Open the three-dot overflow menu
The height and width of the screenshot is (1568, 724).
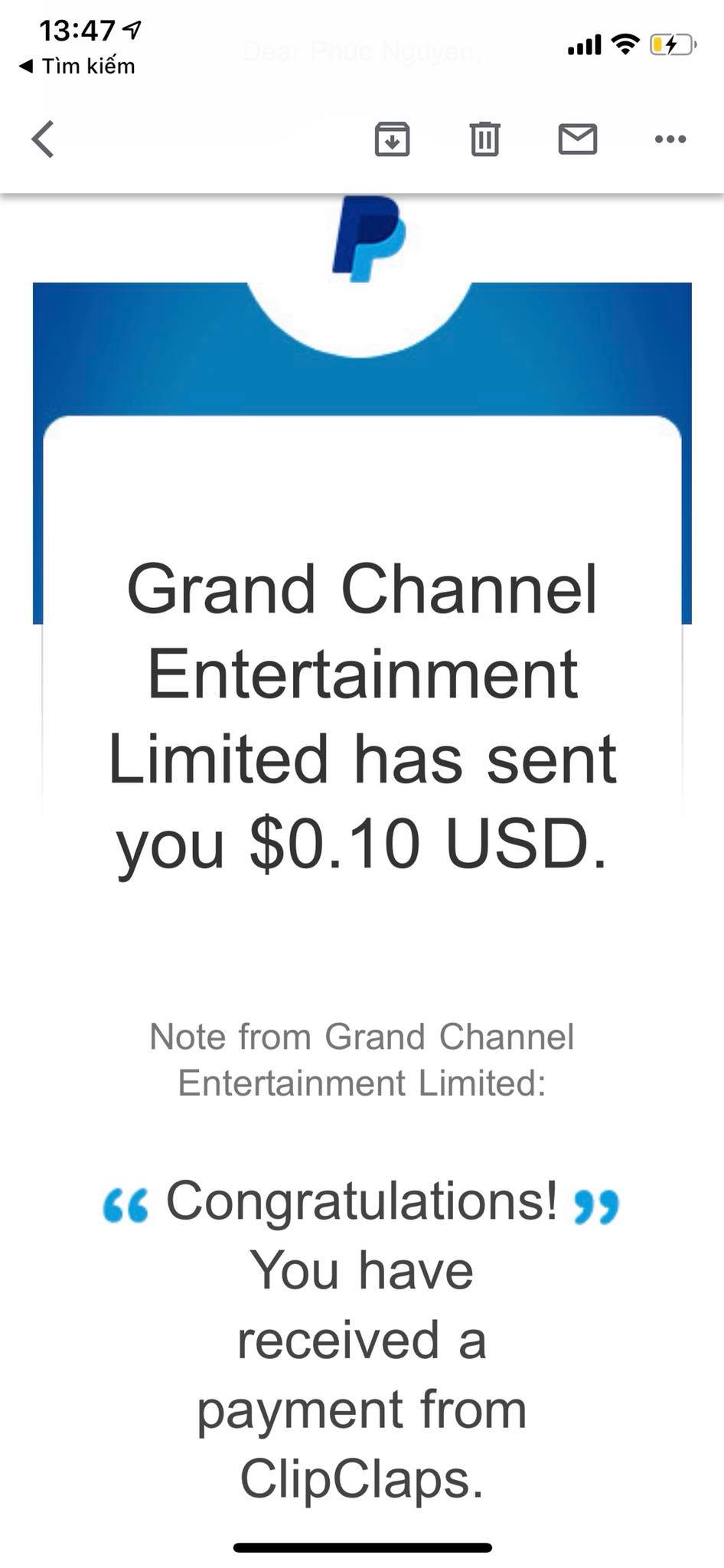[x=670, y=139]
